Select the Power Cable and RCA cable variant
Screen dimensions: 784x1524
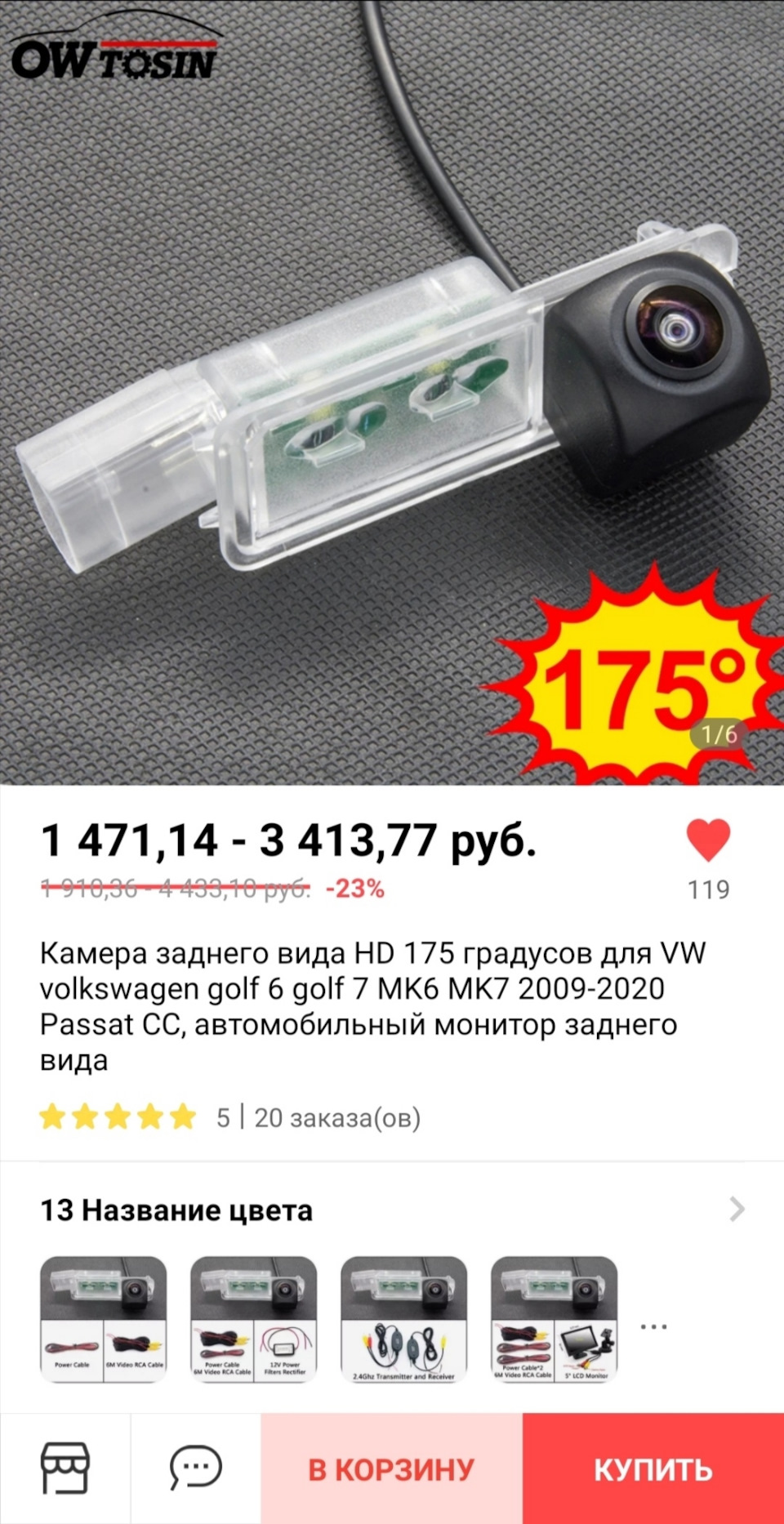[x=104, y=1318]
